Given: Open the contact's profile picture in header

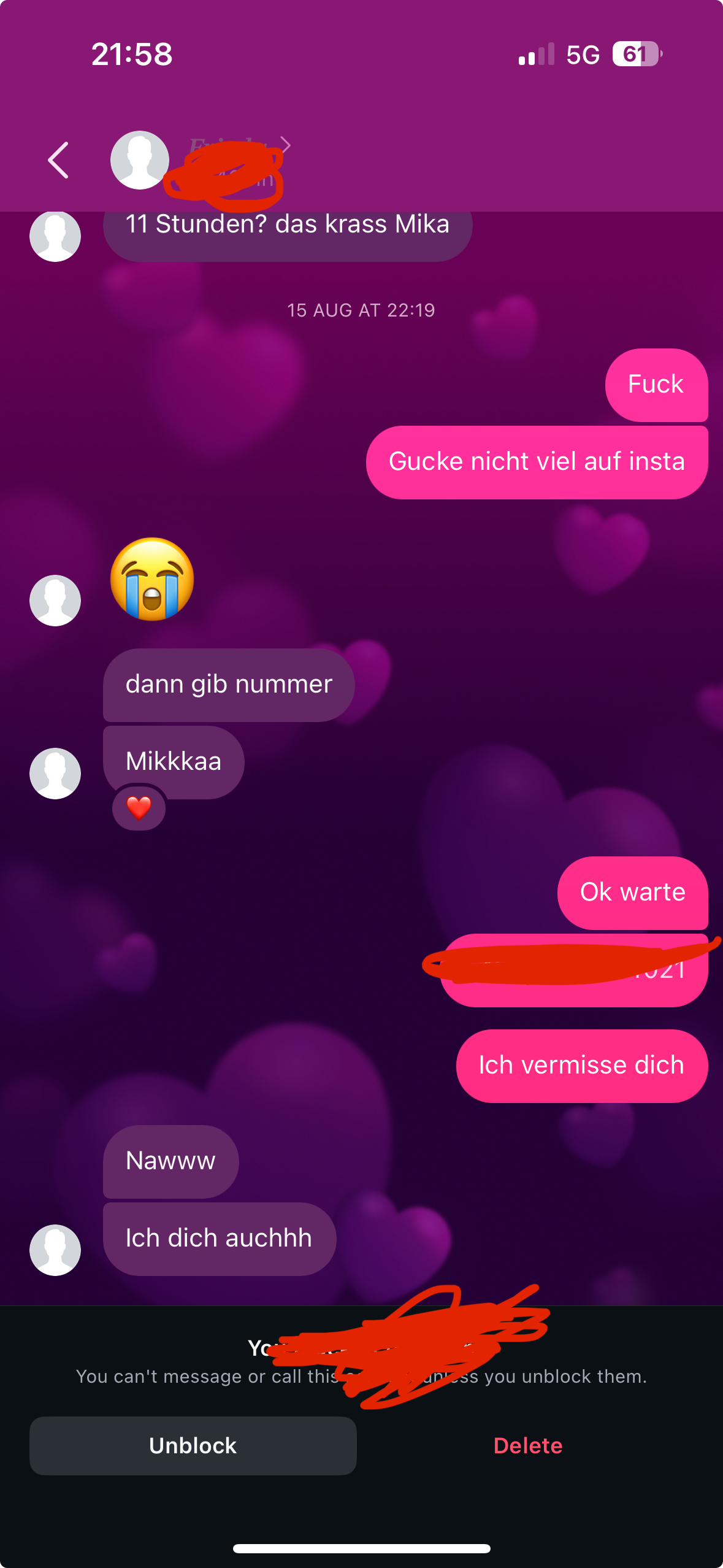Looking at the screenshot, I should pyautogui.click(x=140, y=160).
